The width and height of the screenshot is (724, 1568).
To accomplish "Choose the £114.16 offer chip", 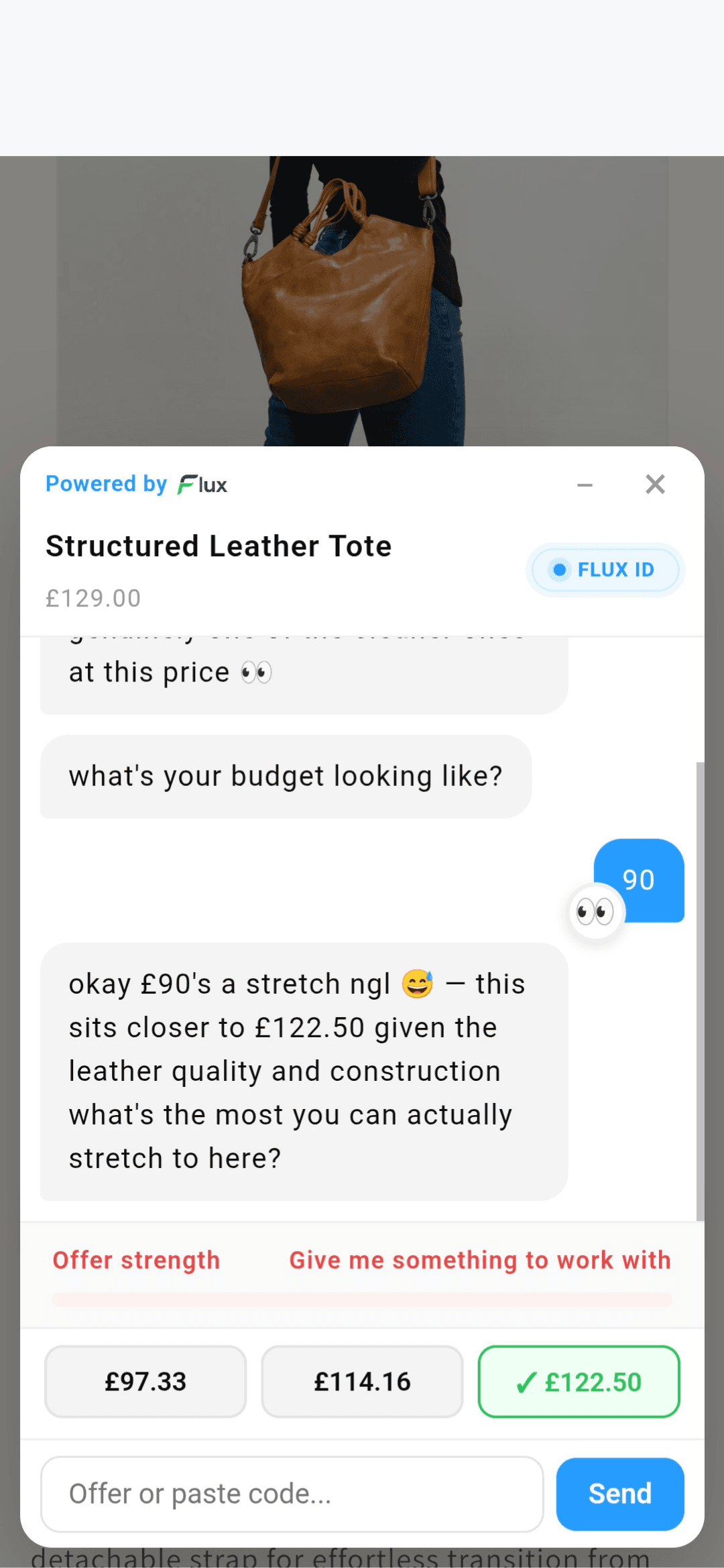I will click(362, 1382).
